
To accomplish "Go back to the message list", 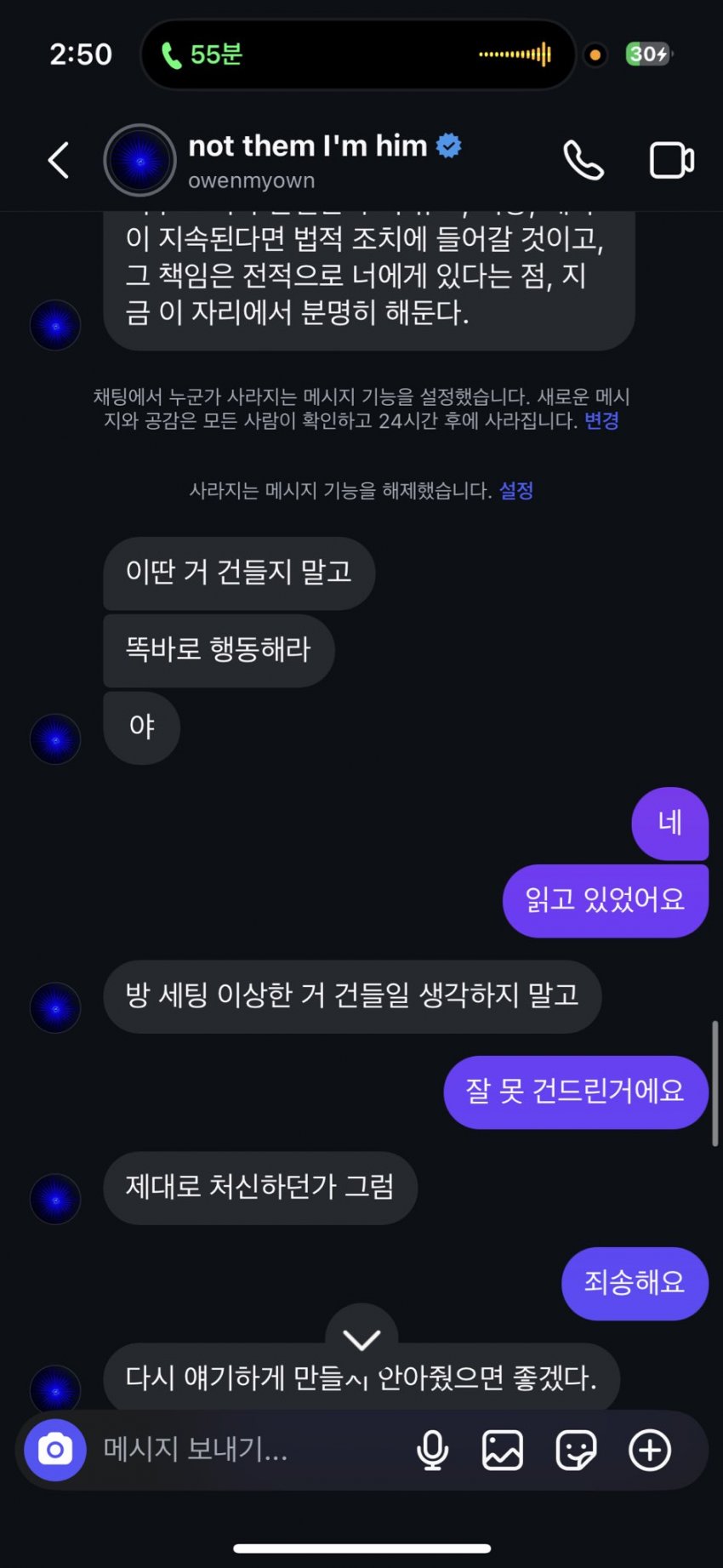I will click(58, 160).
